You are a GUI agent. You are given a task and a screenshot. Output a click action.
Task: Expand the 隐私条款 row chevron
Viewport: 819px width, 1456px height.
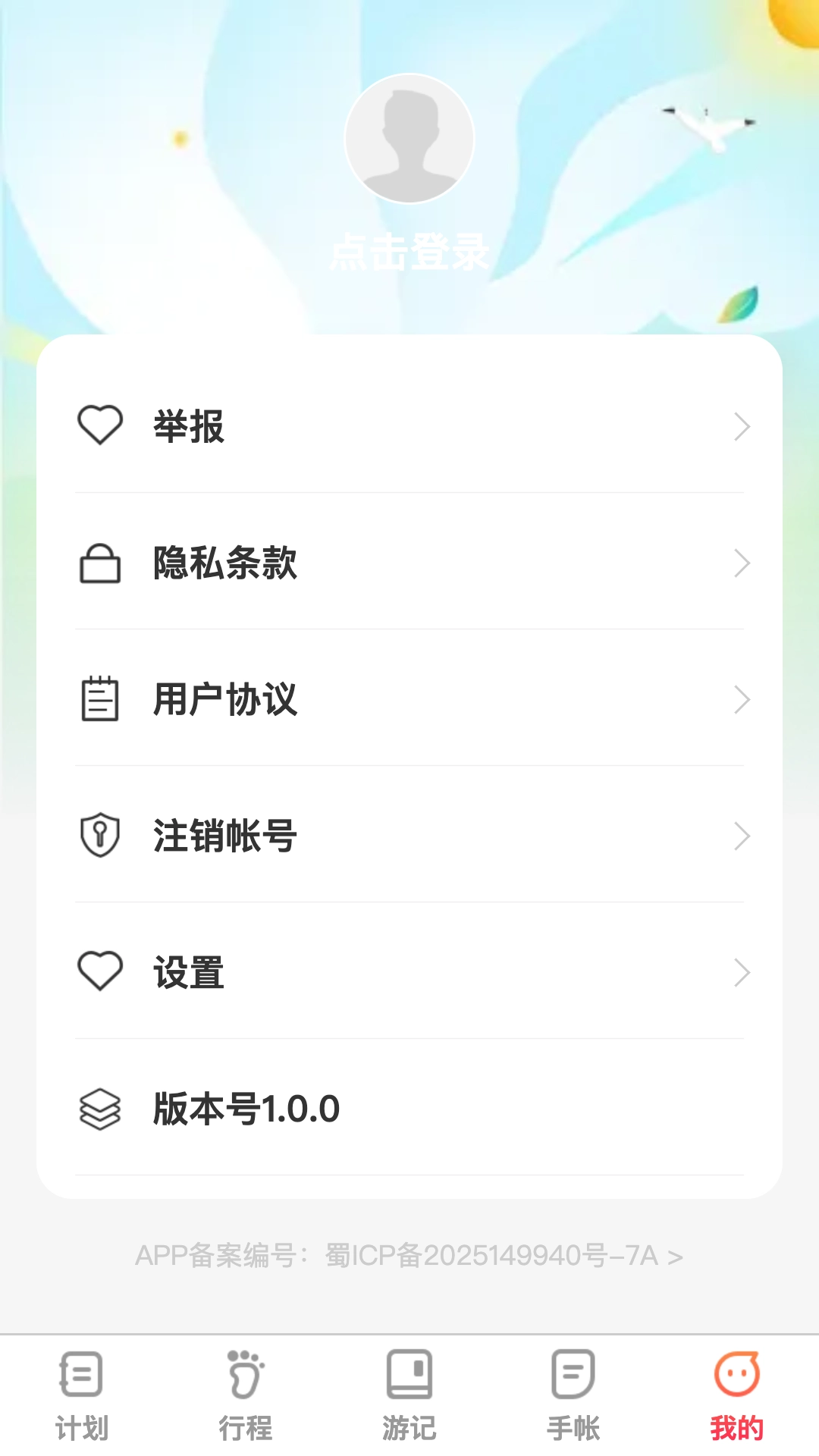742,563
